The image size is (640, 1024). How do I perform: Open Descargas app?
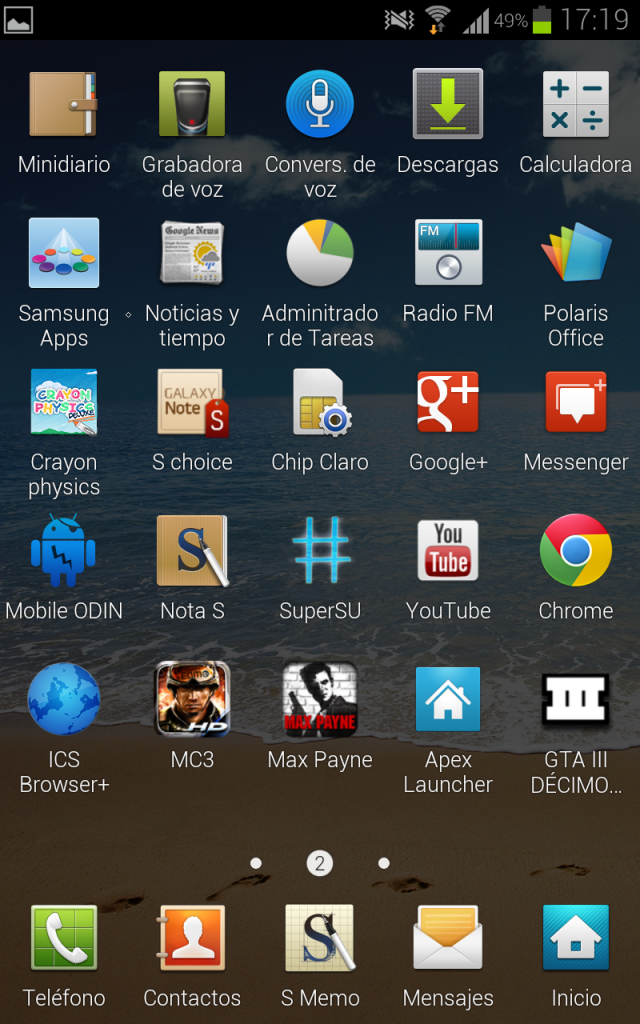pyautogui.click(x=448, y=104)
